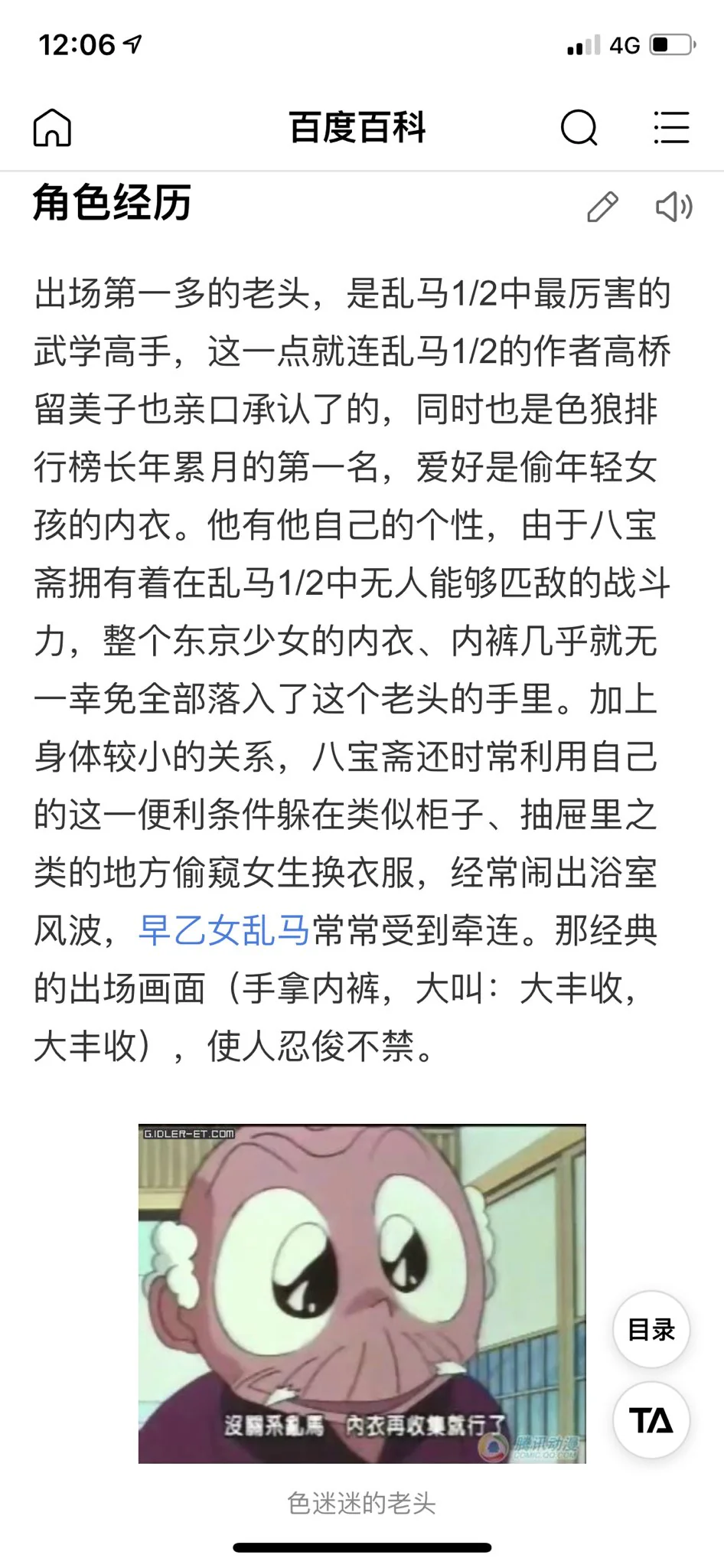Image resolution: width=724 pixels, height=1568 pixels.
Task: Edit the 角色经历 section with pencil icon
Action: 602,207
